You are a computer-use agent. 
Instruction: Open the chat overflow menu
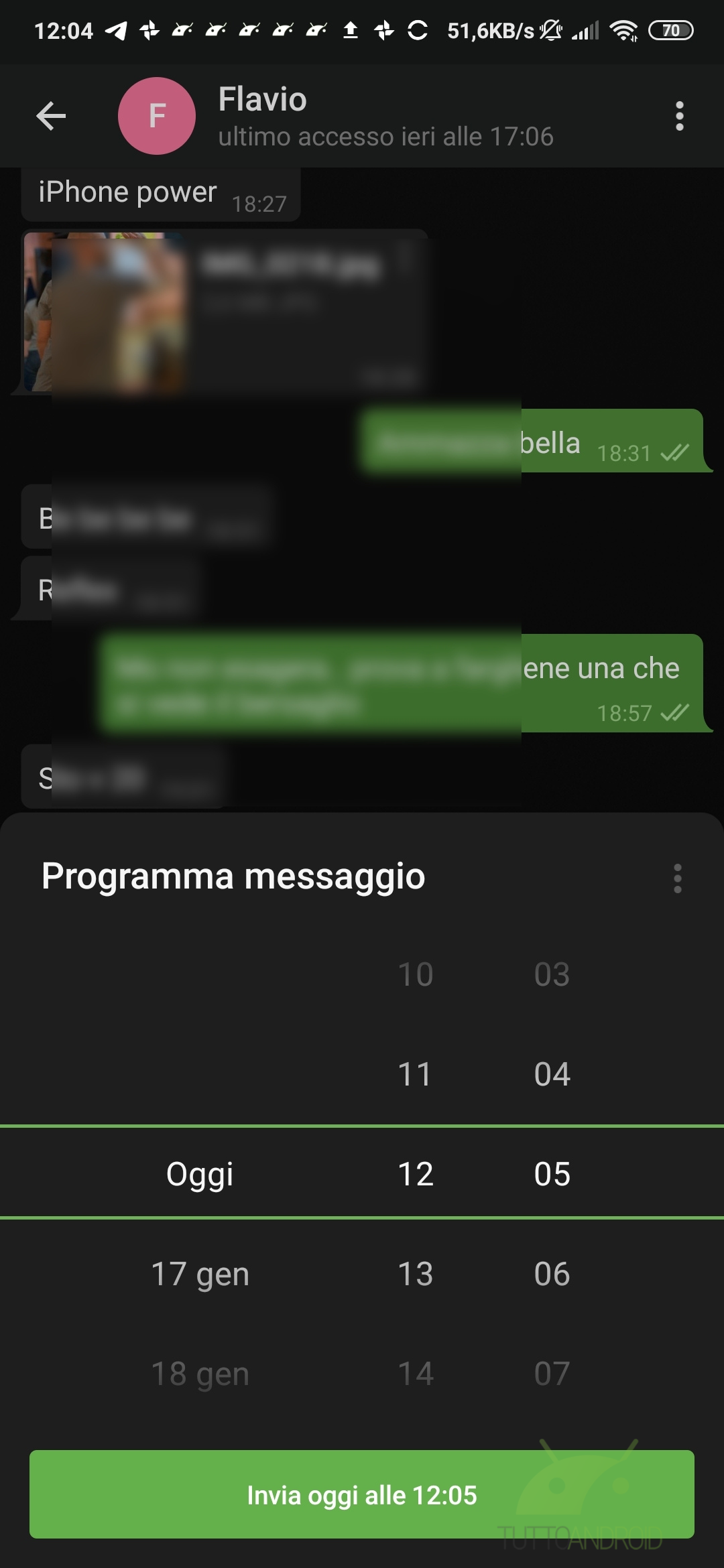tap(679, 116)
